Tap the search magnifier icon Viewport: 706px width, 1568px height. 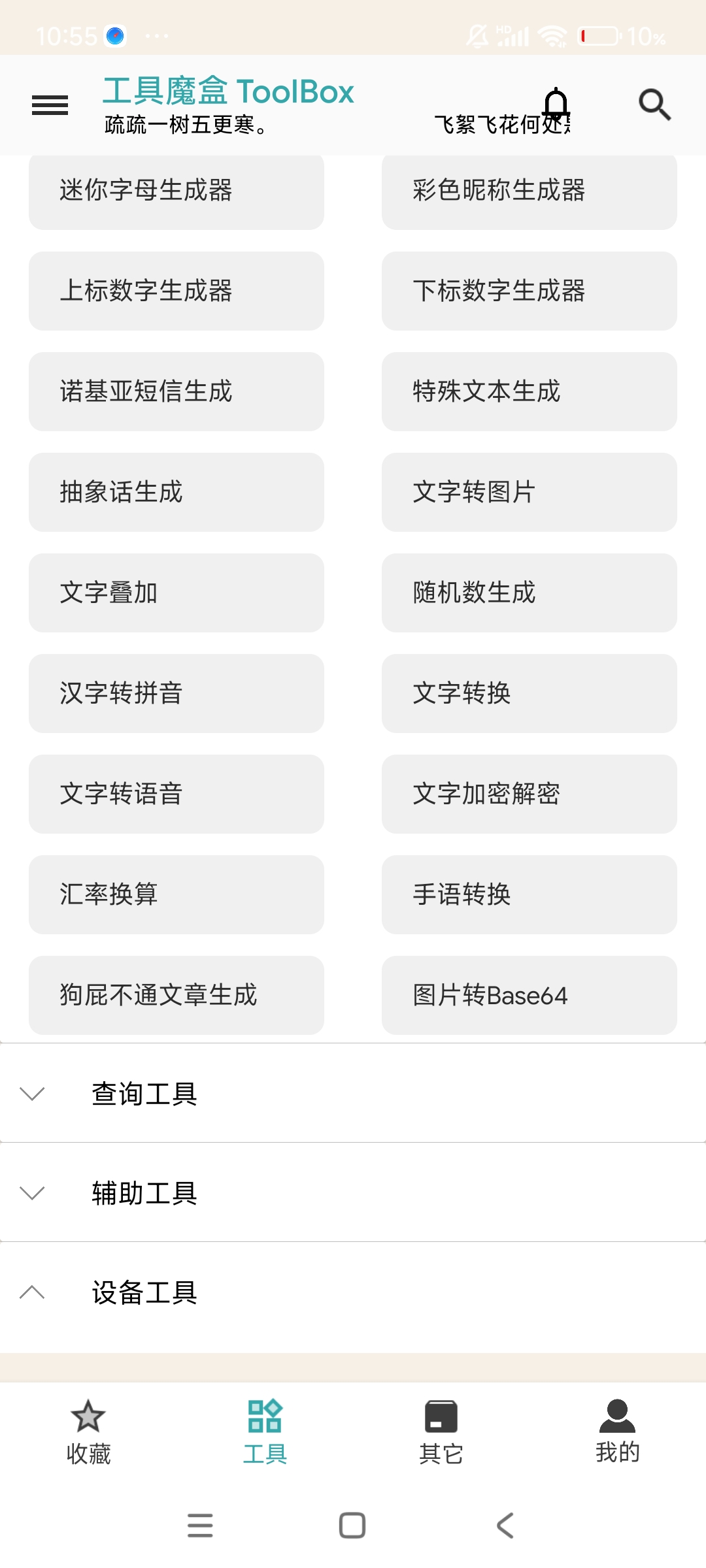[x=654, y=105]
